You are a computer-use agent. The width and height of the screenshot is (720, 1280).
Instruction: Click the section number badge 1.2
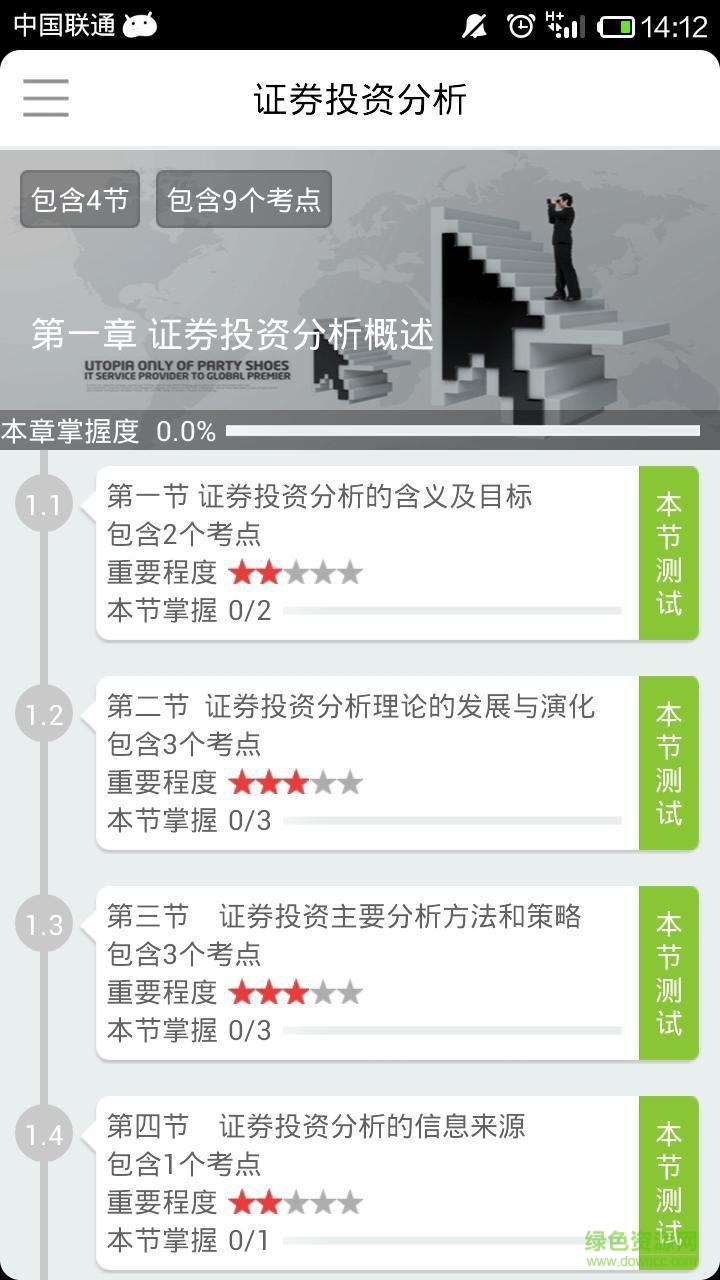click(44, 714)
